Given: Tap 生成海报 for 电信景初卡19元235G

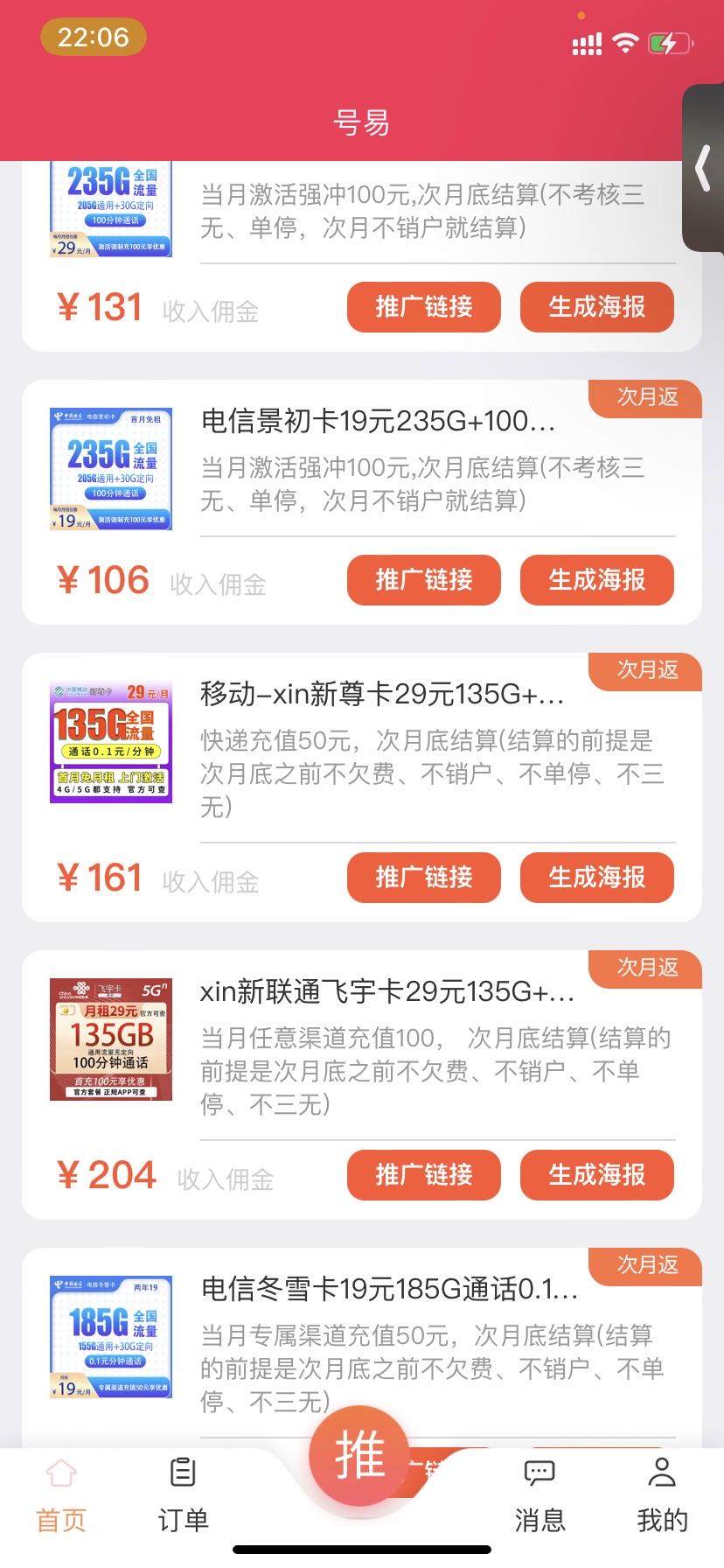Looking at the screenshot, I should point(596,580).
